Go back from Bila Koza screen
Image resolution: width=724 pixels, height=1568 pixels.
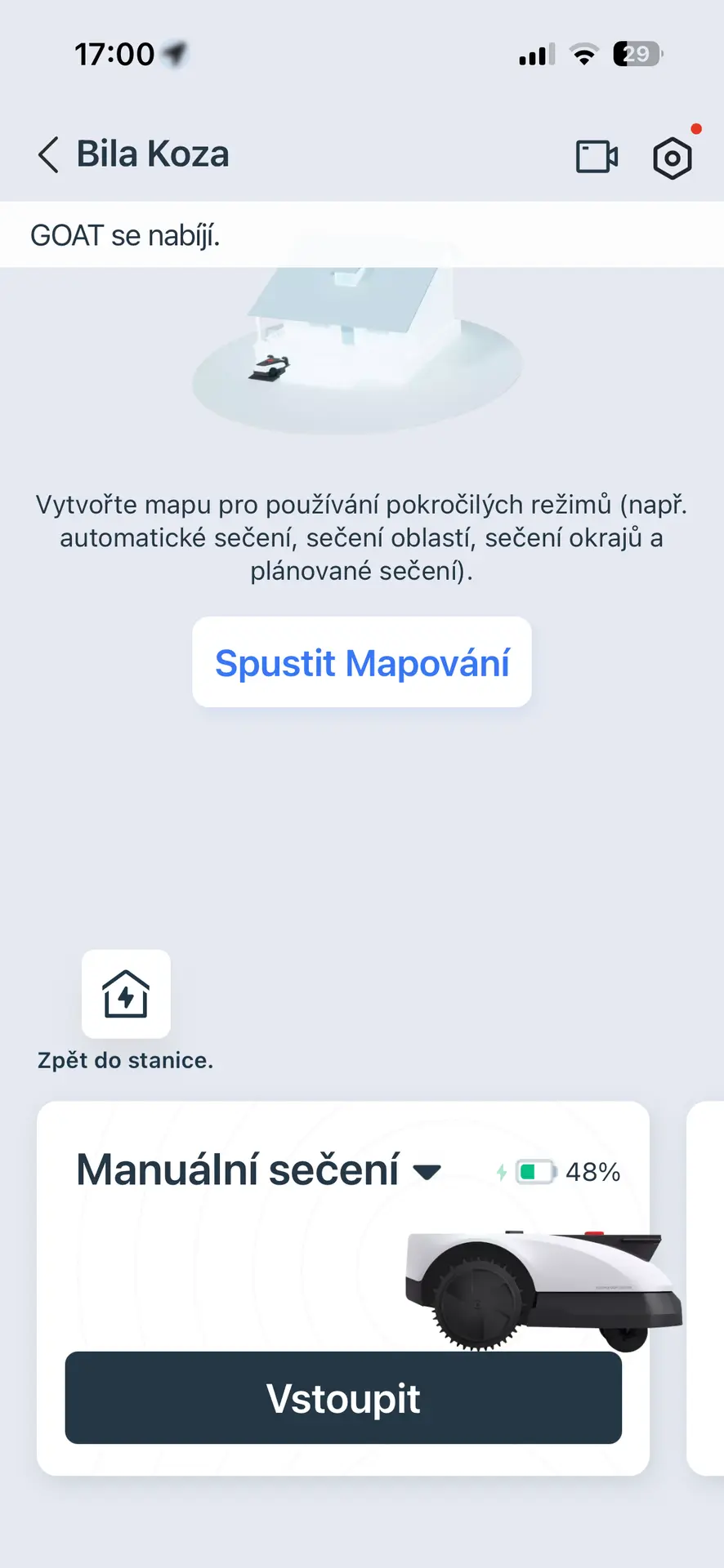(x=48, y=154)
